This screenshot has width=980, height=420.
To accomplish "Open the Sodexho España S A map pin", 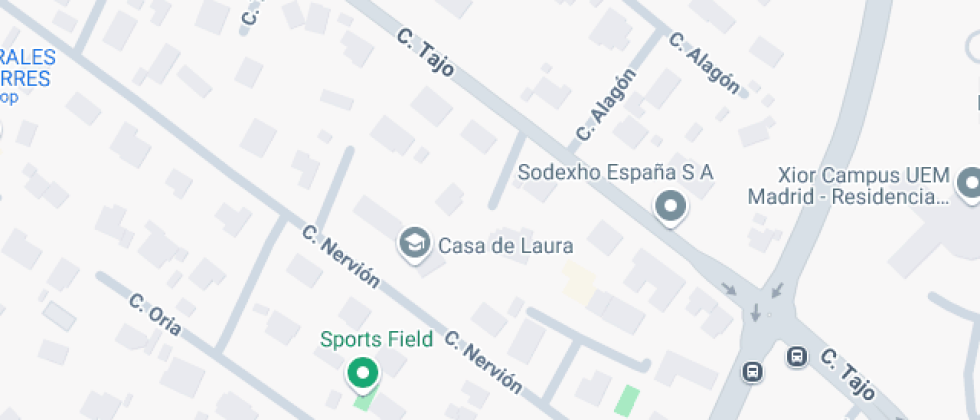I will coord(671,207).
